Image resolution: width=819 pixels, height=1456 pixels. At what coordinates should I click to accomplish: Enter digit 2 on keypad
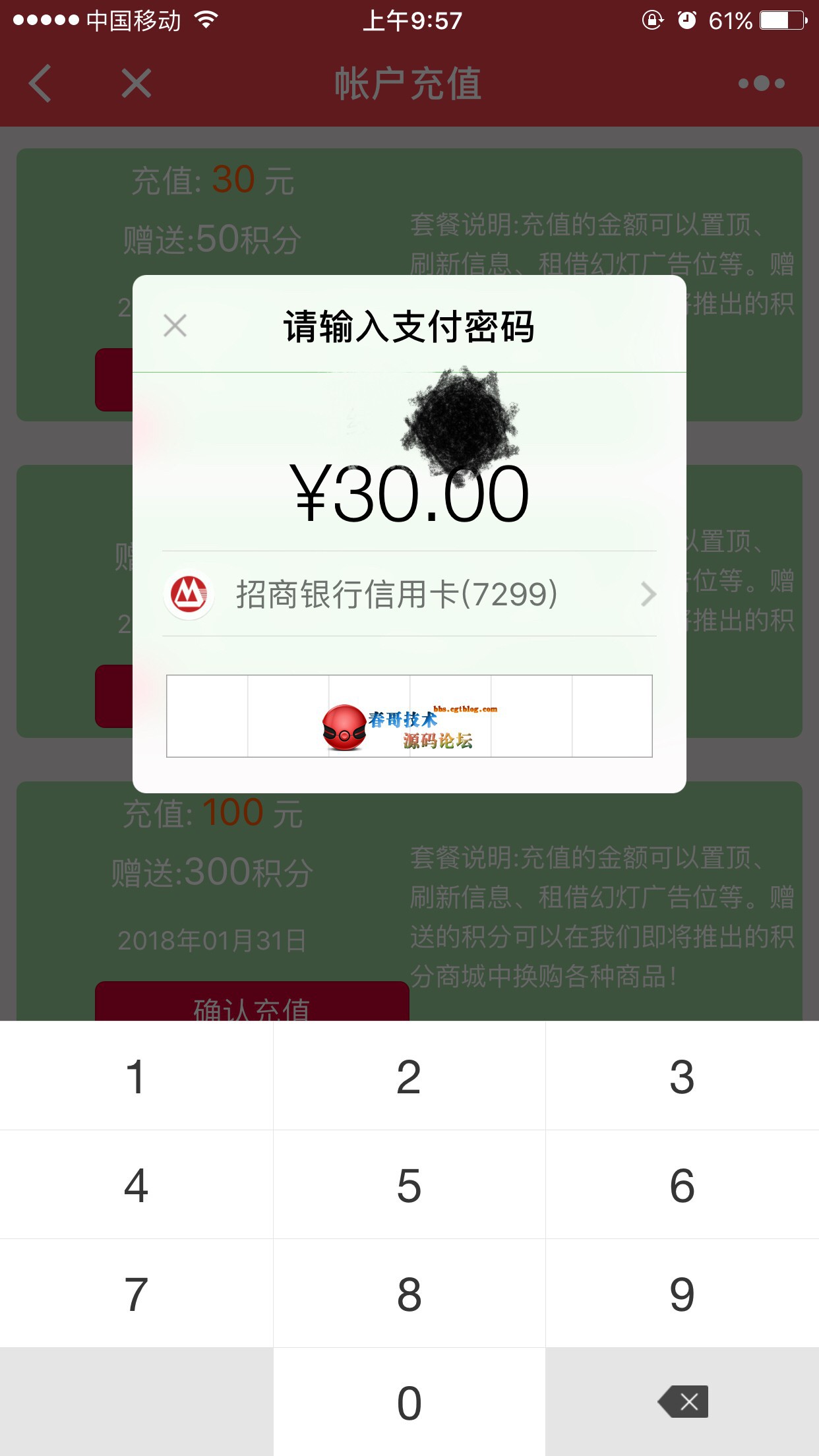[x=409, y=1077]
